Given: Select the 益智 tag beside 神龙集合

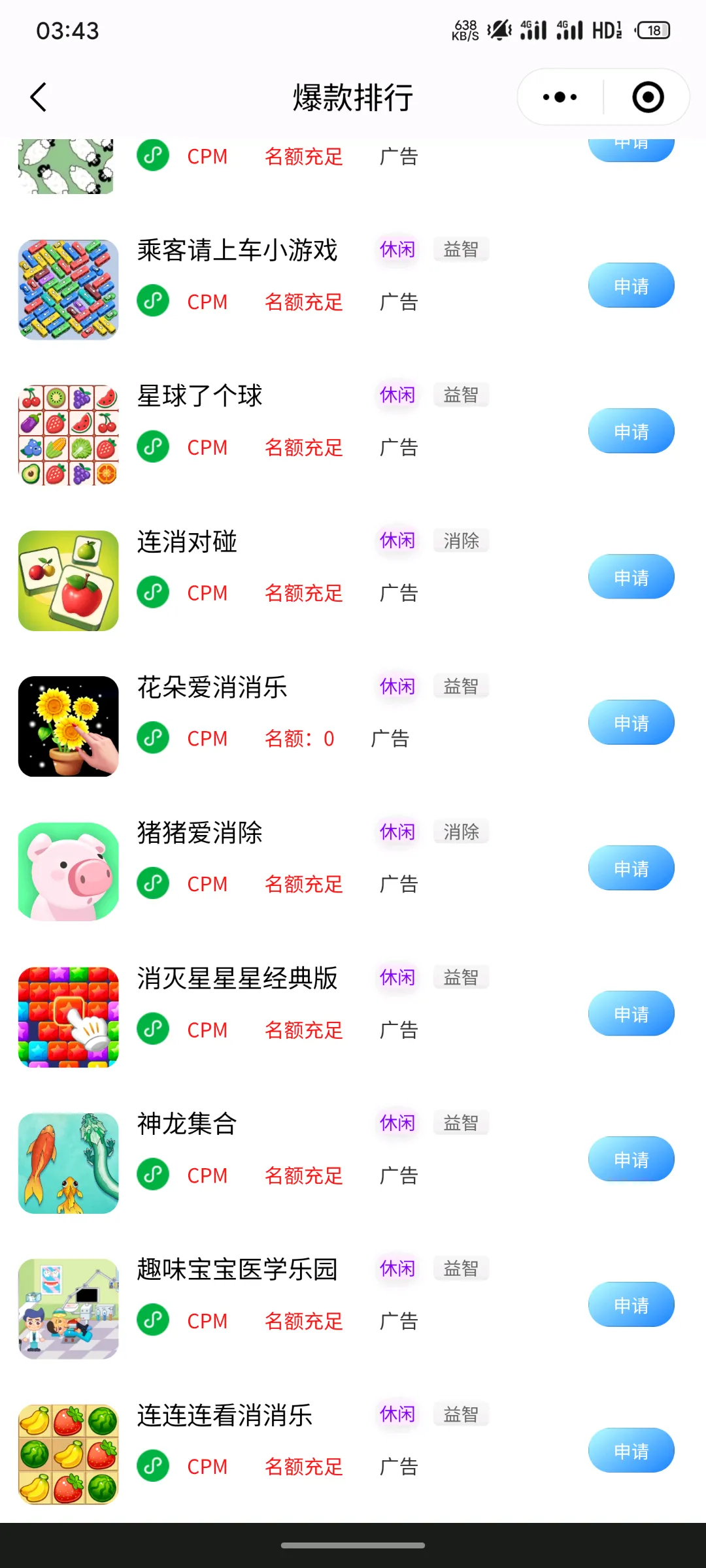Looking at the screenshot, I should click(461, 1122).
